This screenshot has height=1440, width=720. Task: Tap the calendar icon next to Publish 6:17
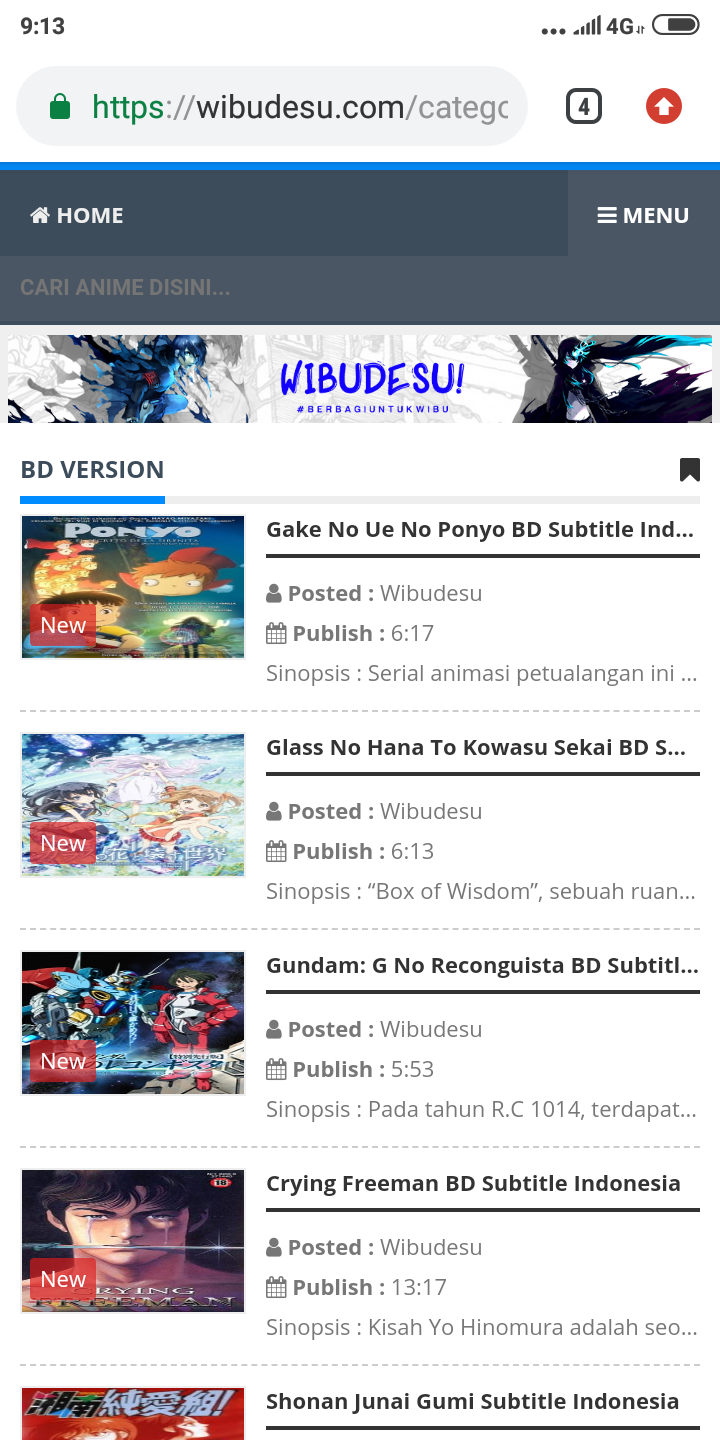click(x=276, y=632)
